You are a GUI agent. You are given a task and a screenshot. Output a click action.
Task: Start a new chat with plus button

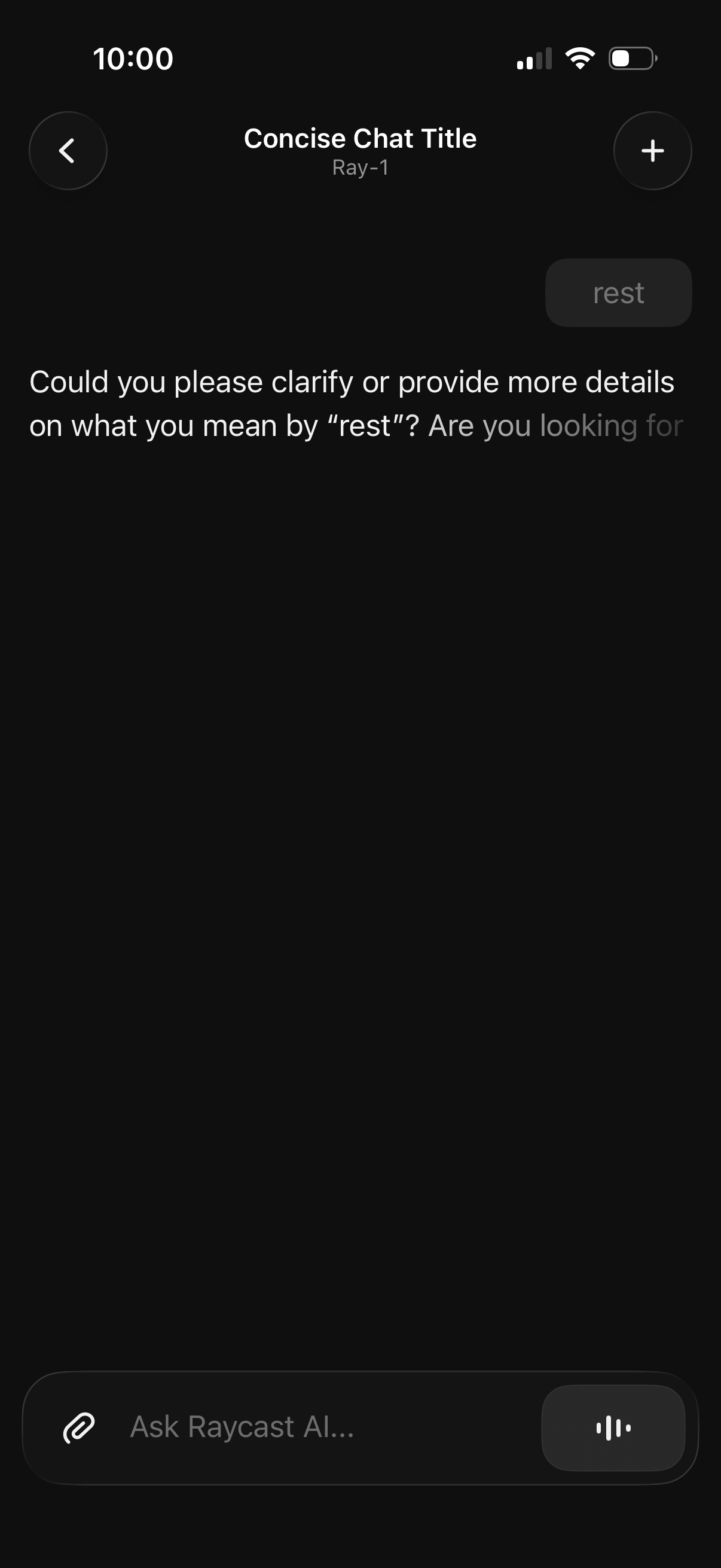pos(652,151)
